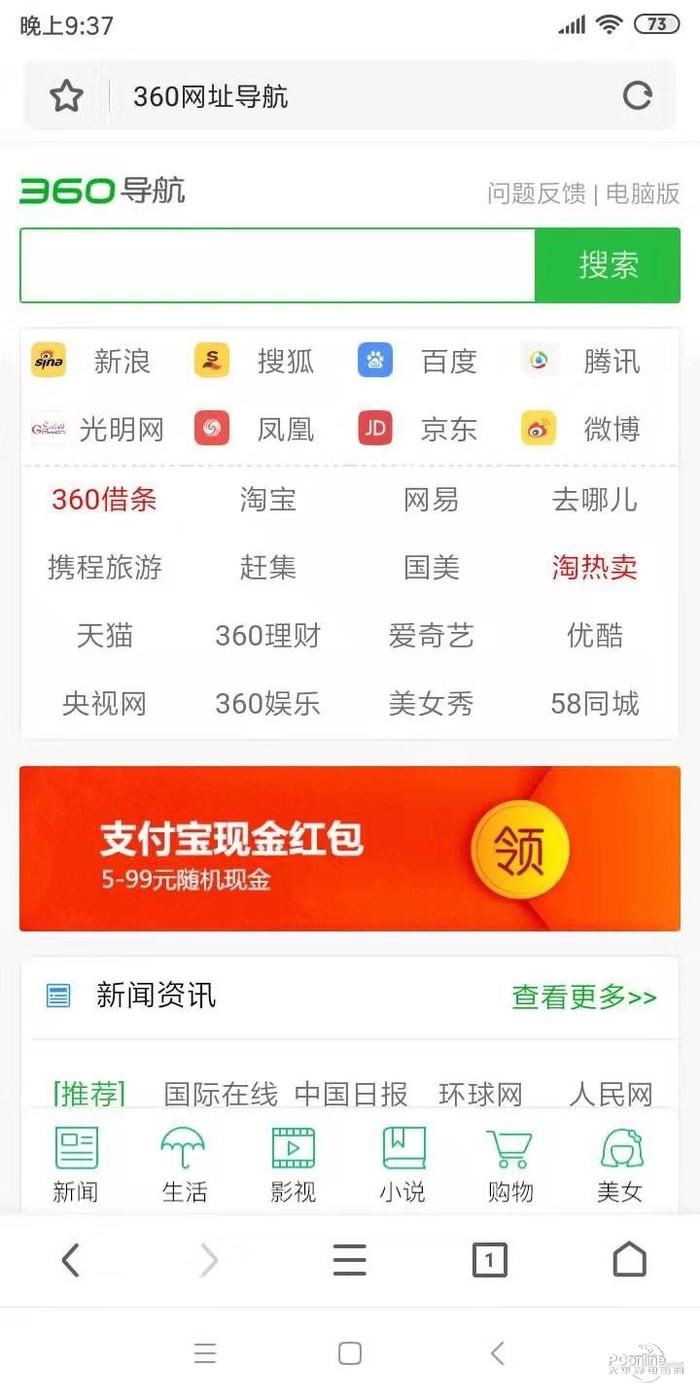This screenshot has height=1400, width=700.
Task: Go to browser home page
Action: tap(629, 1260)
